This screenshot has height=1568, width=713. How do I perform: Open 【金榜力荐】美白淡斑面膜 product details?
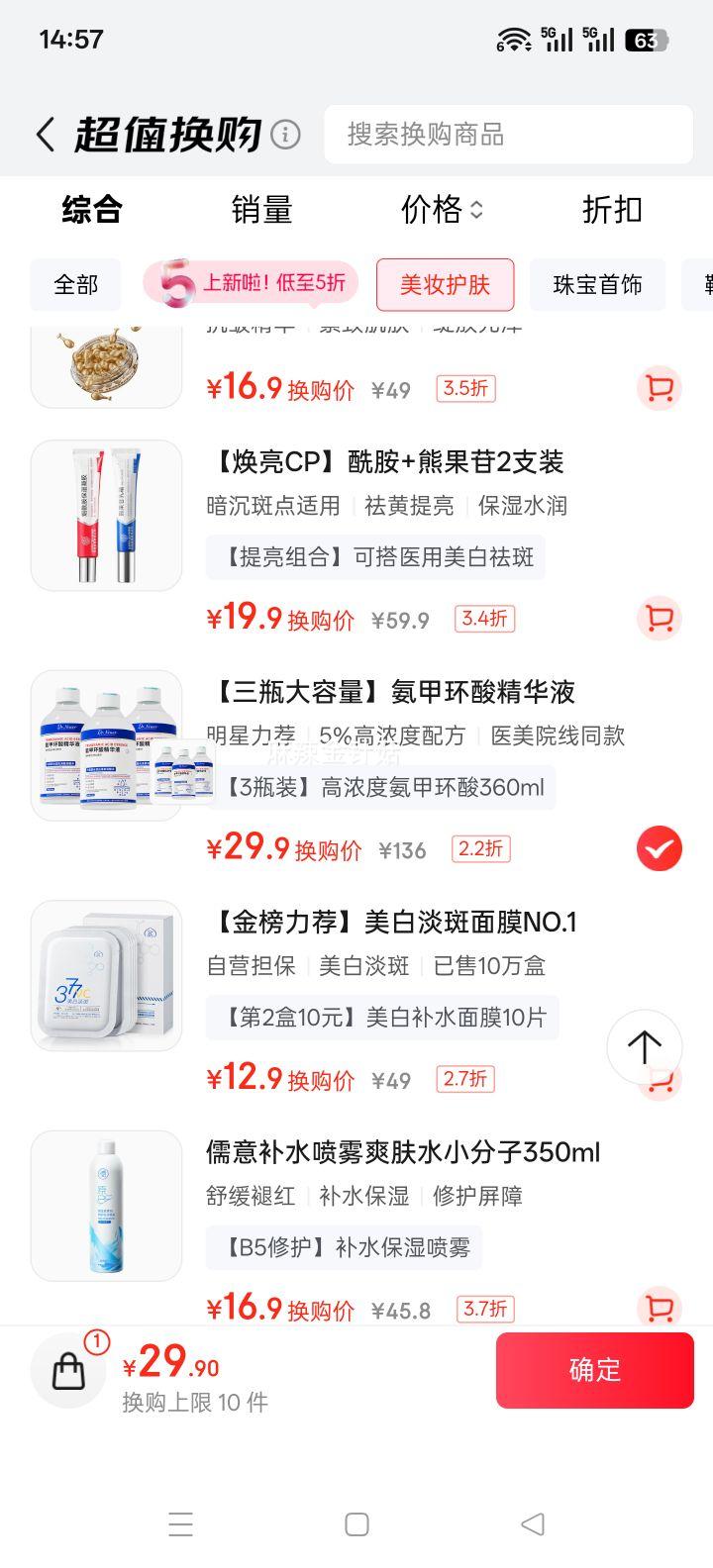click(x=396, y=921)
